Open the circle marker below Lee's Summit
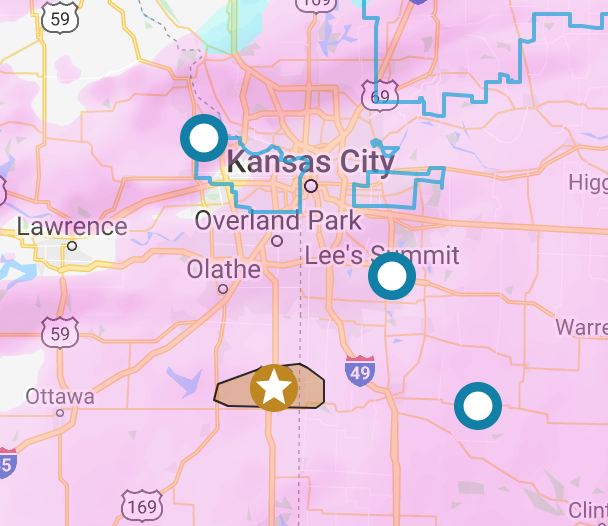This screenshot has width=608, height=526. [x=392, y=276]
